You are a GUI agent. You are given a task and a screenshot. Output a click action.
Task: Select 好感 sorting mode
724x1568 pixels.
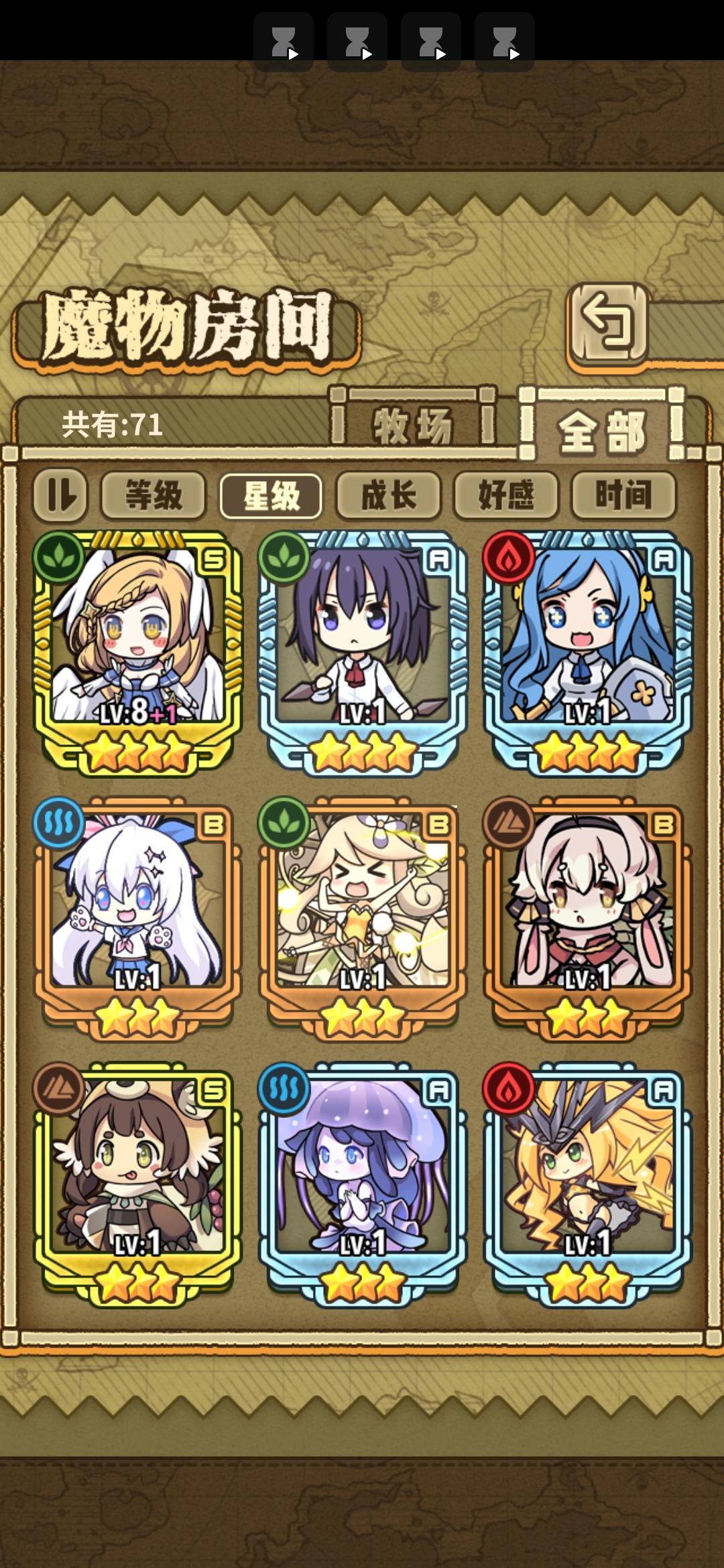tap(507, 495)
